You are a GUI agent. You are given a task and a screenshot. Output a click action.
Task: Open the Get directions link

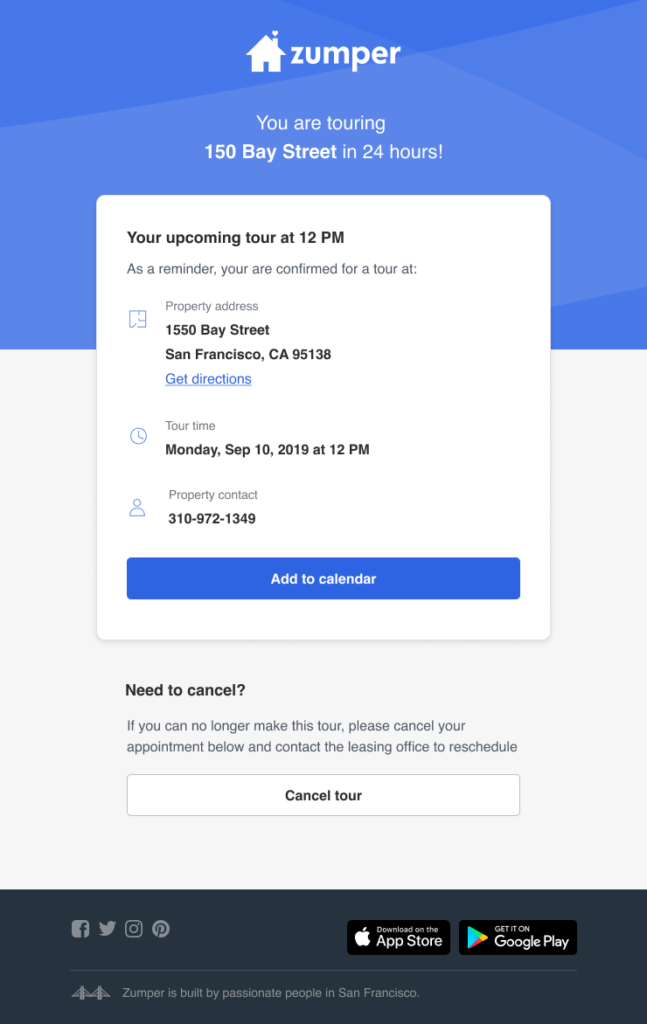tap(208, 379)
